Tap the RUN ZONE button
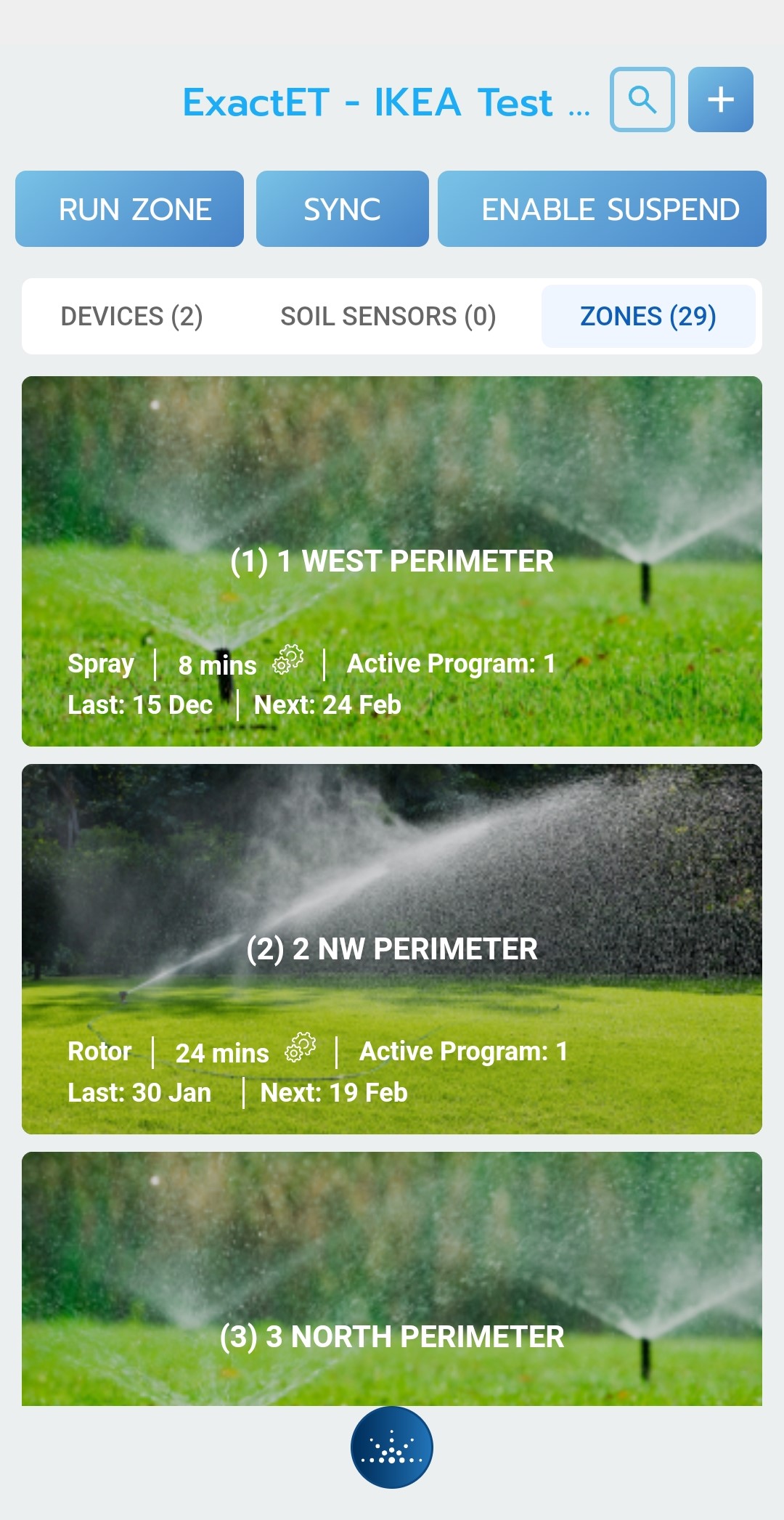This screenshot has height=1520, width=784. point(129,209)
